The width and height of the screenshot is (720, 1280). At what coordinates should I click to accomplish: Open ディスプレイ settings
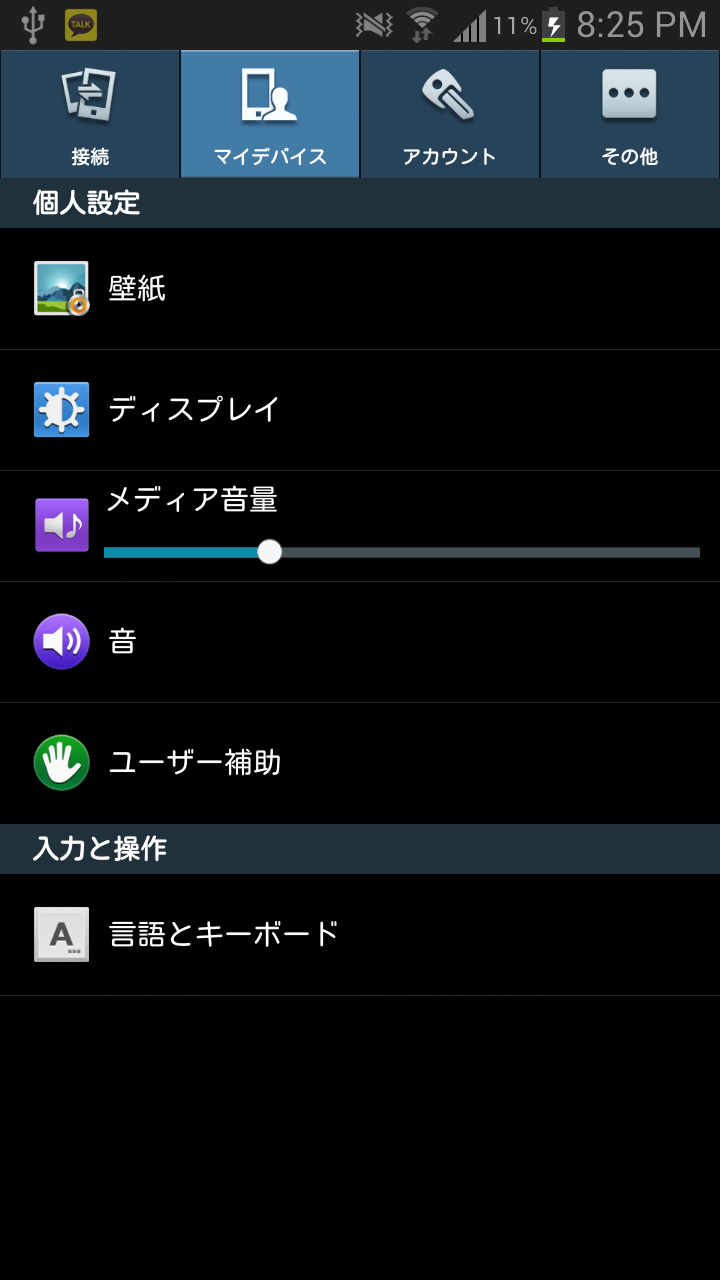[360, 410]
